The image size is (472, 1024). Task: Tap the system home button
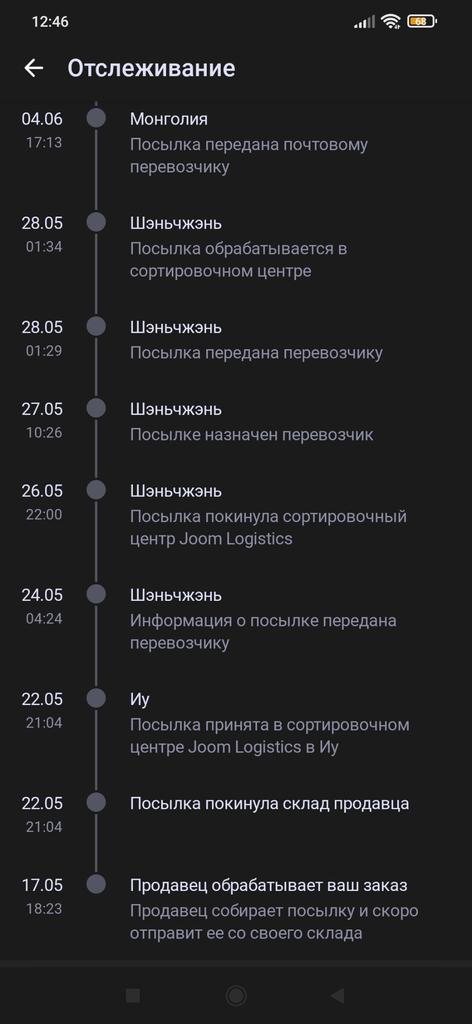pos(236,995)
